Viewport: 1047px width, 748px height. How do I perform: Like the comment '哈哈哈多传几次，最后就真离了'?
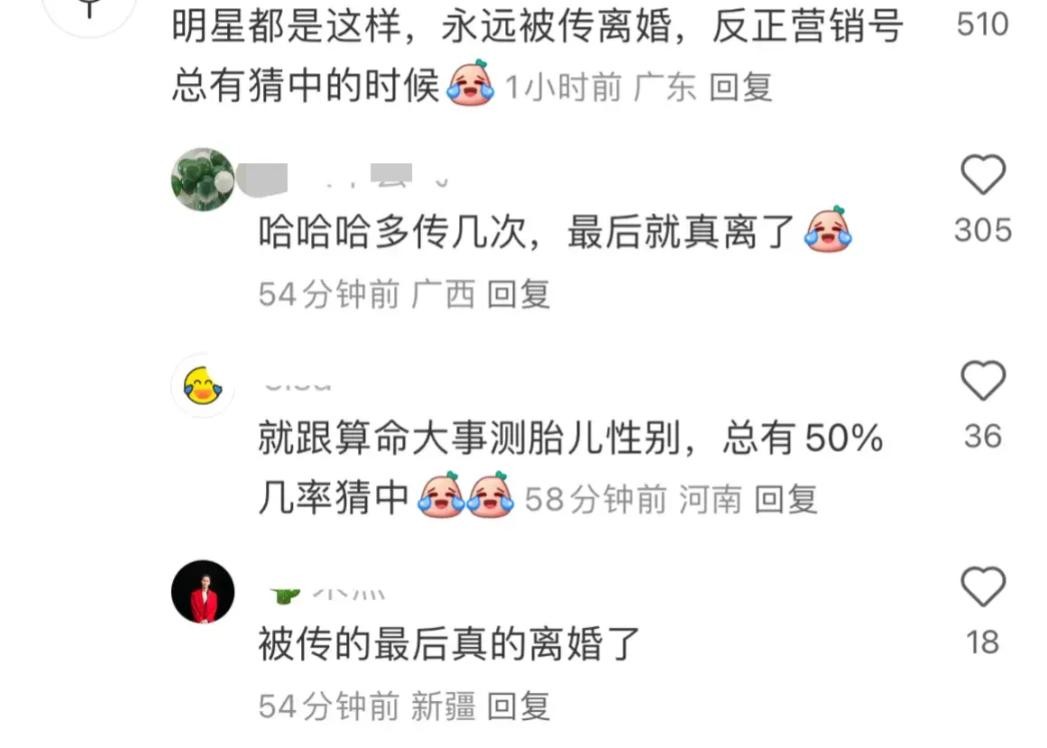pyautogui.click(x=982, y=177)
